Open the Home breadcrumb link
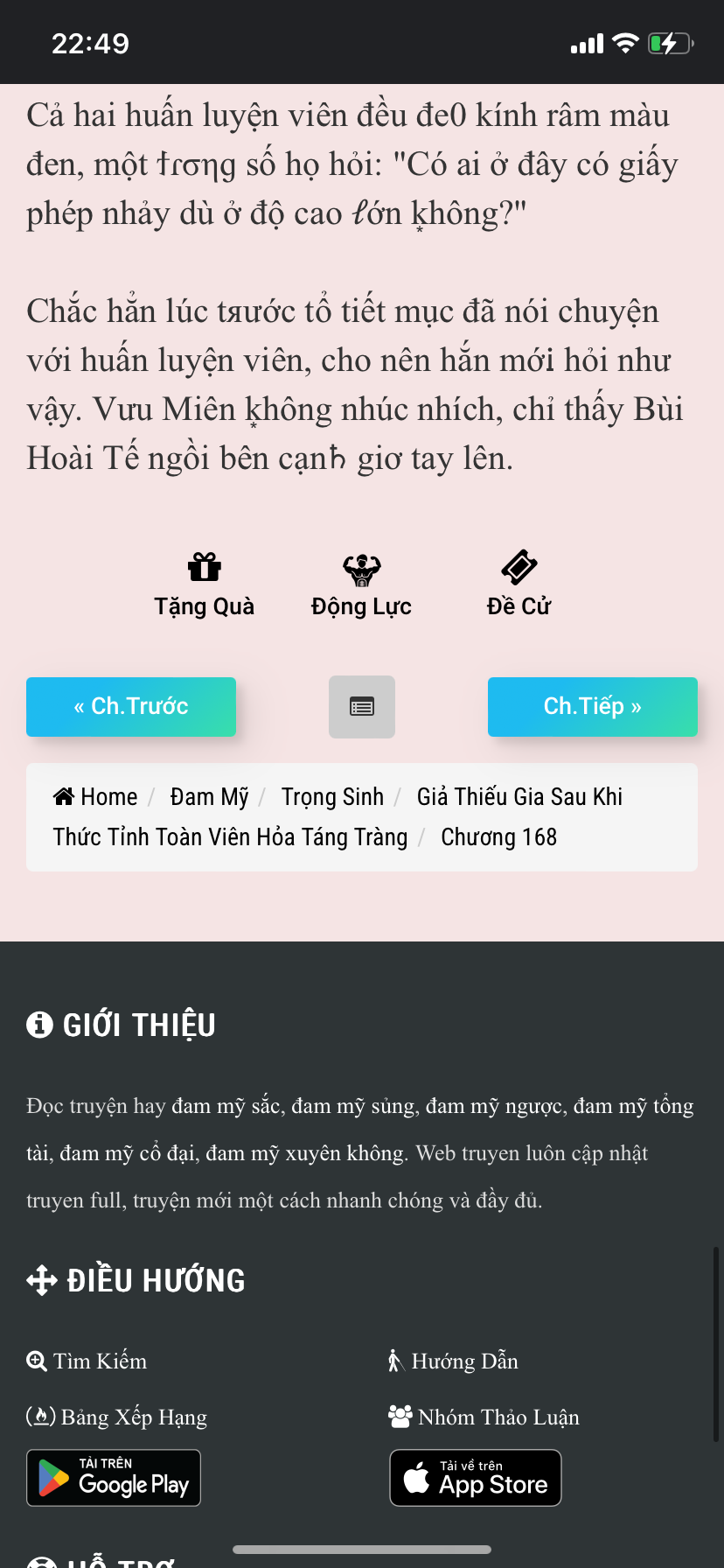The height and width of the screenshot is (1568, 724). click(x=96, y=797)
